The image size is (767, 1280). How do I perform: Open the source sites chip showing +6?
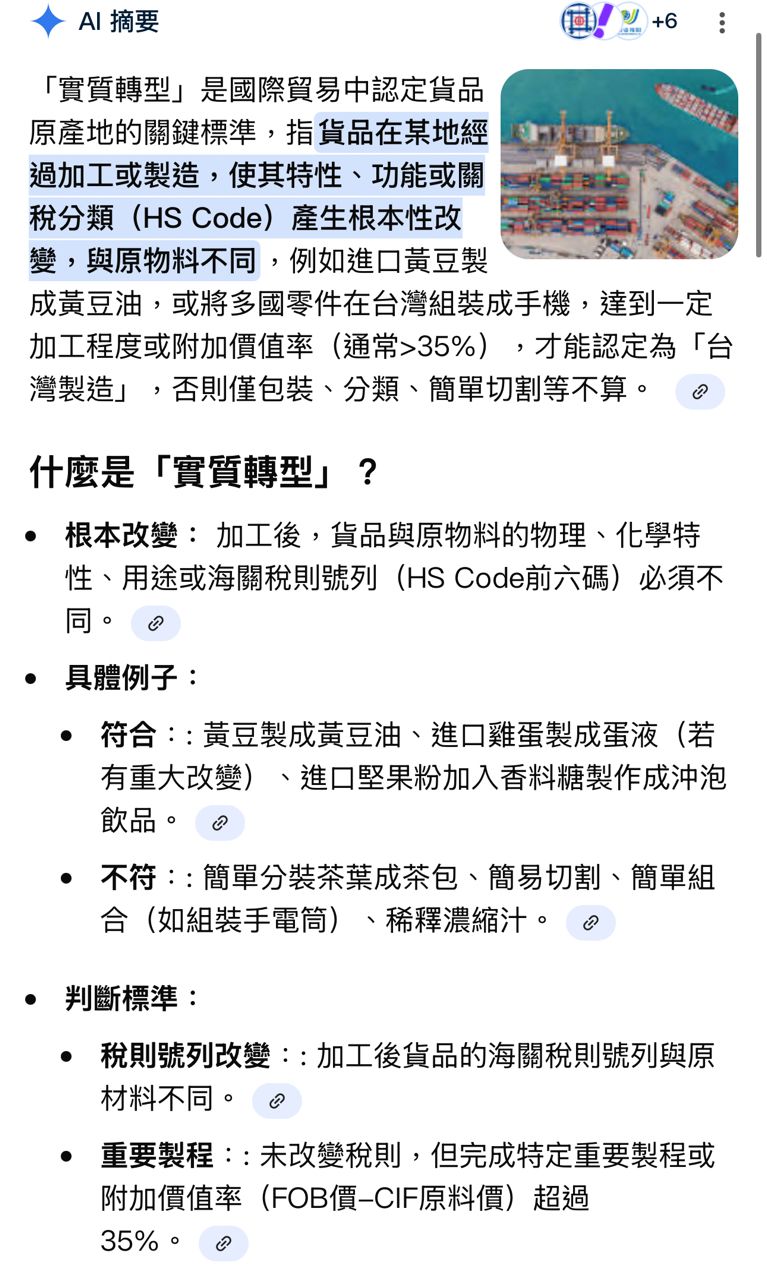[620, 21]
